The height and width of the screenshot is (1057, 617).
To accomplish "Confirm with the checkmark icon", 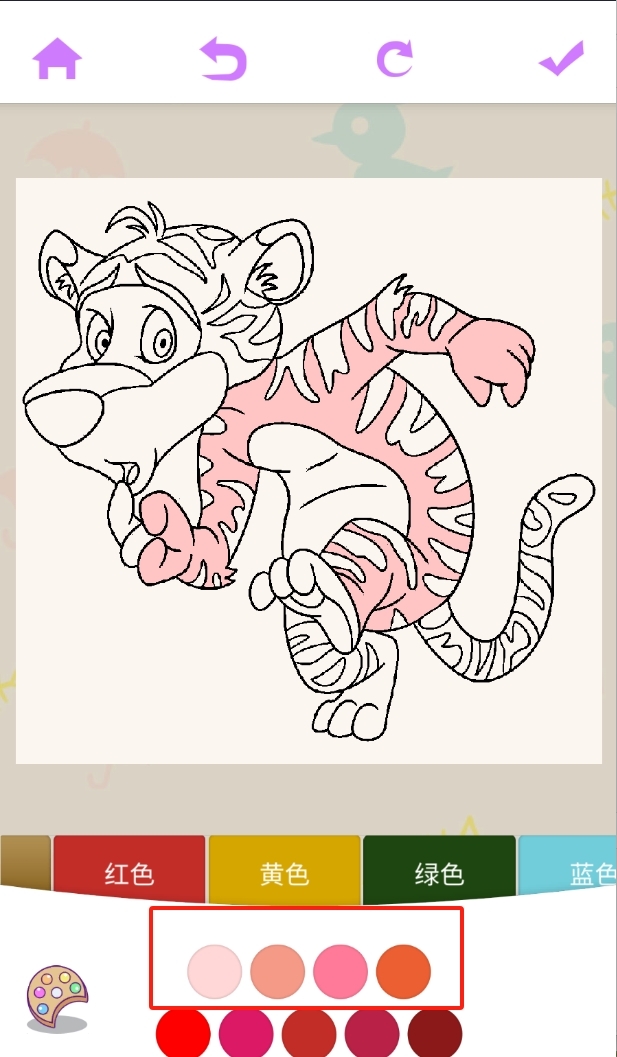I will 561,59.
